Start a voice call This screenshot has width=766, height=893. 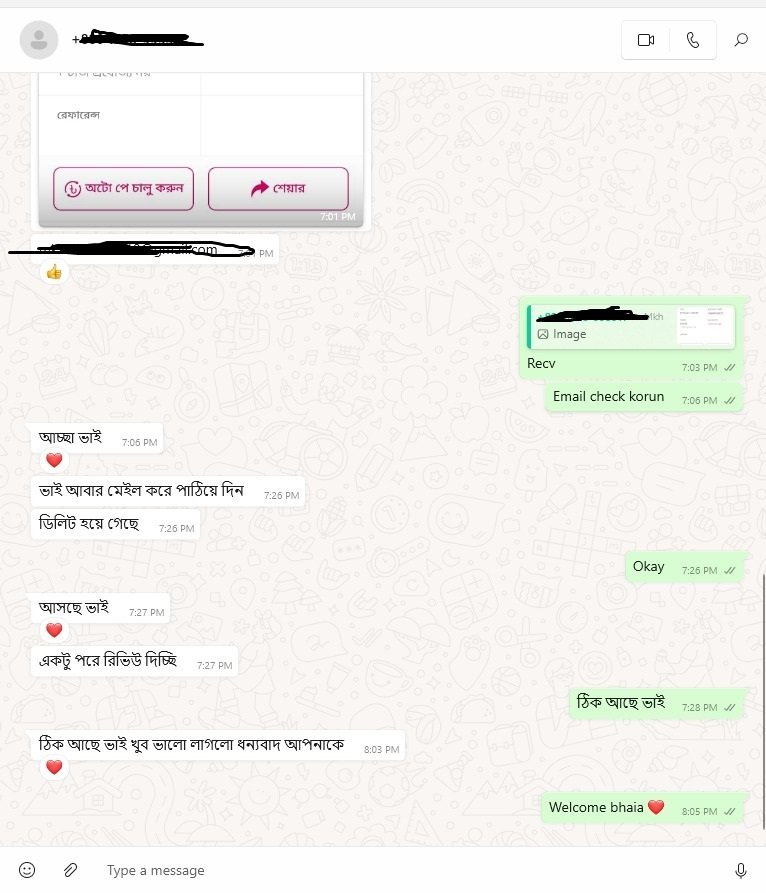point(693,40)
